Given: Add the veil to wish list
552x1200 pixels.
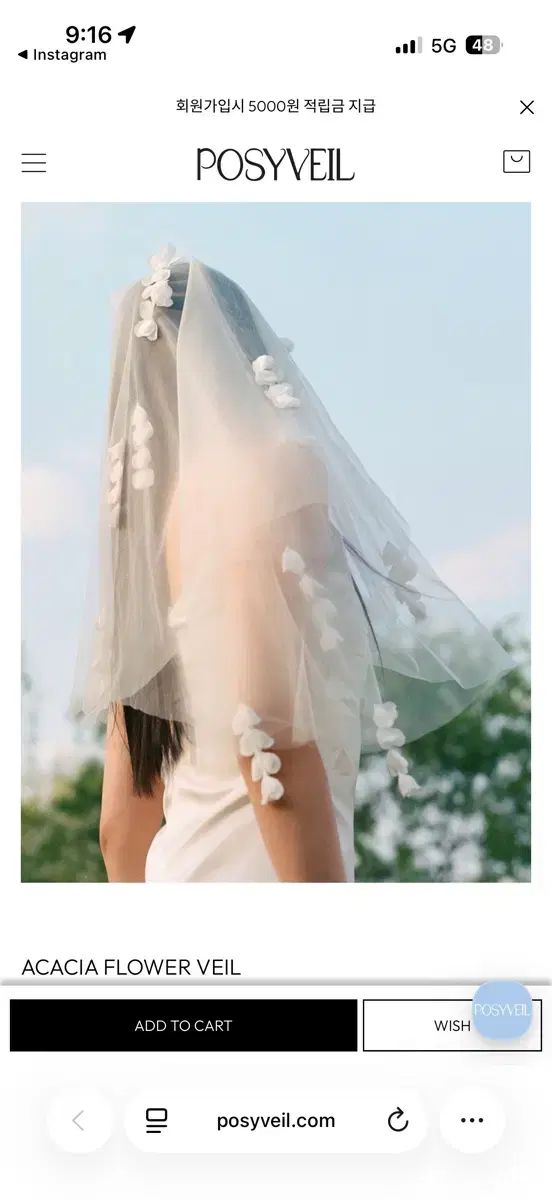Looking at the screenshot, I should click(452, 1025).
